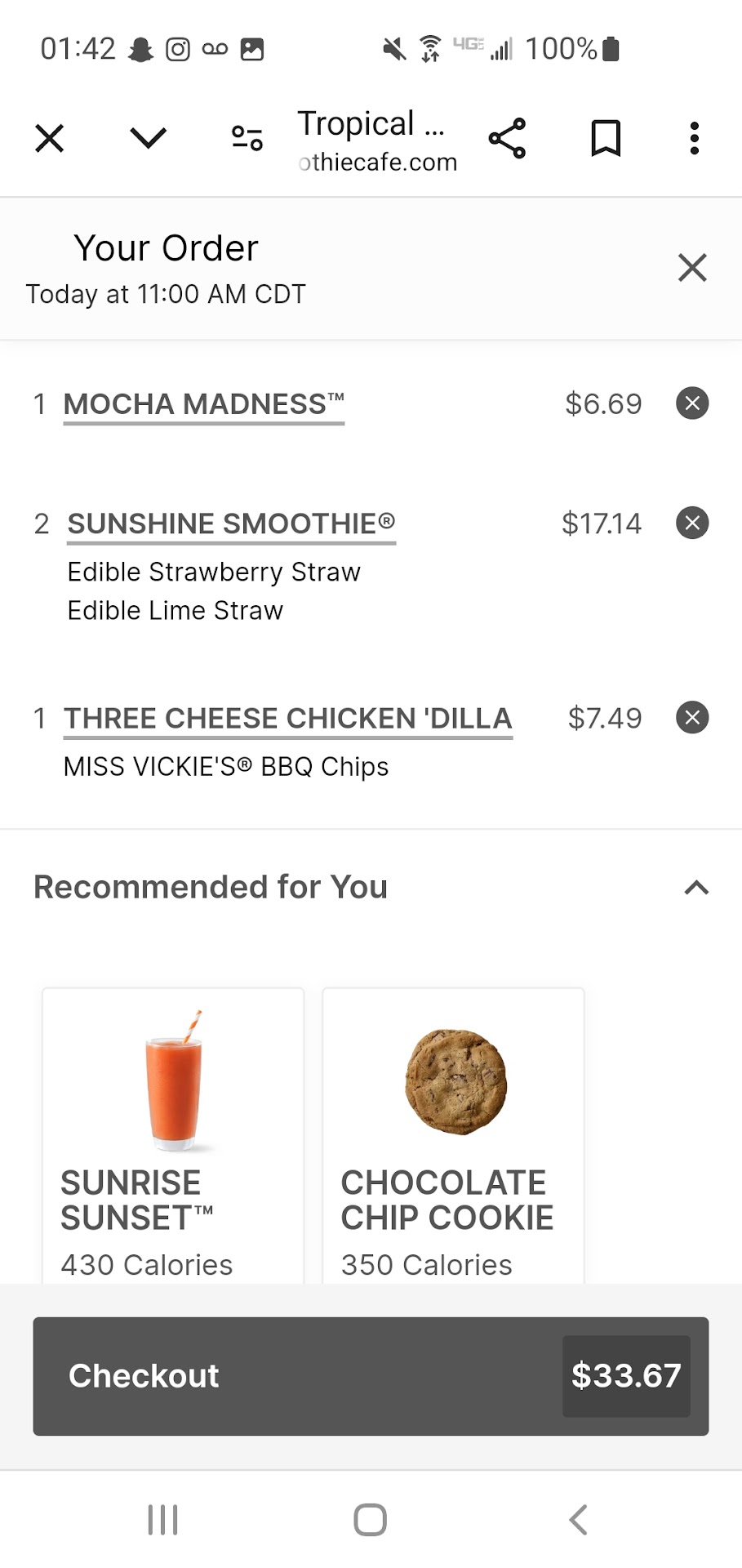Open the Mocha Madness item link
This screenshot has width=742, height=1568.
coord(203,404)
